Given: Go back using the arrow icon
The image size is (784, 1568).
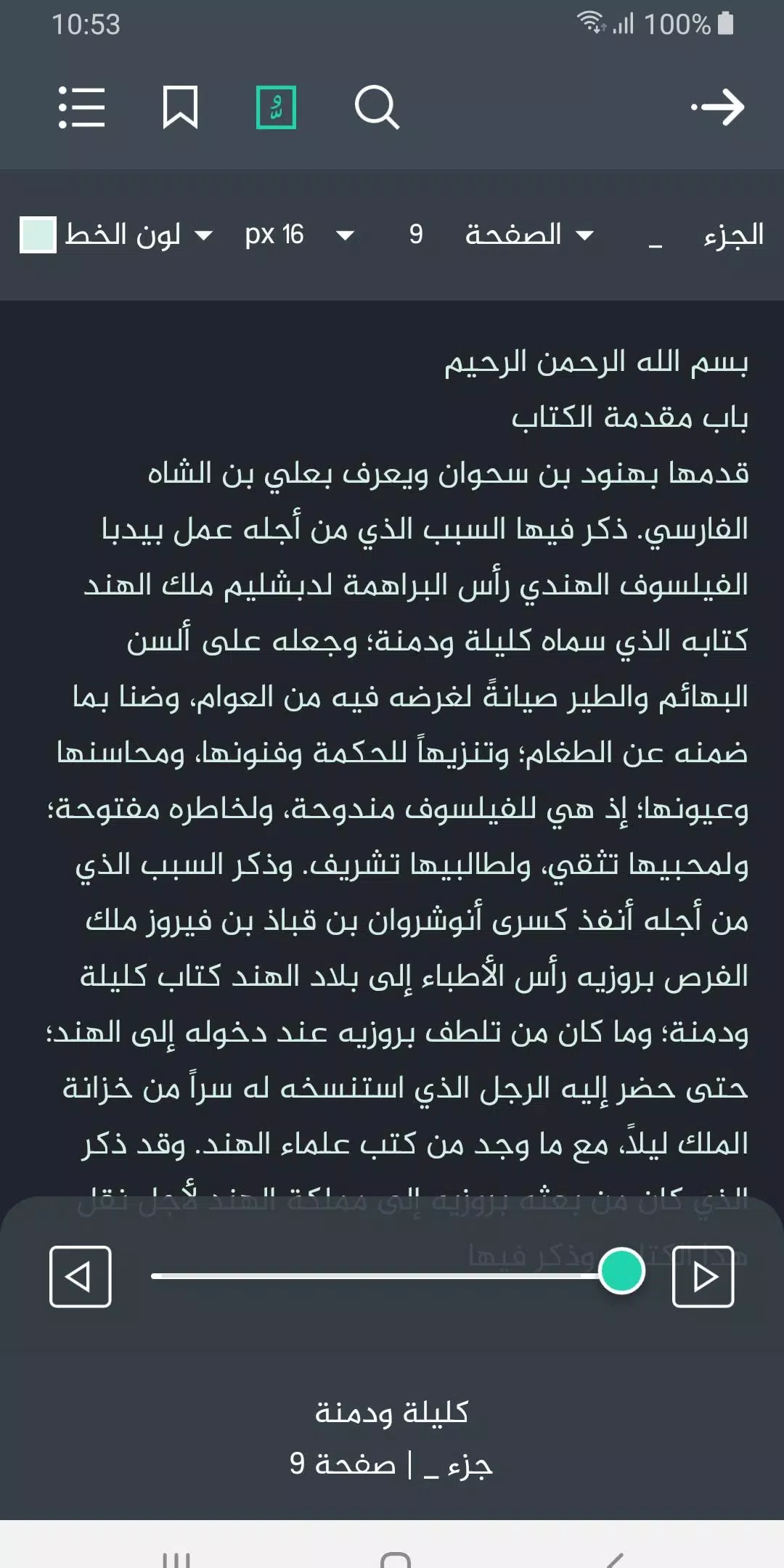Looking at the screenshot, I should click(x=717, y=107).
